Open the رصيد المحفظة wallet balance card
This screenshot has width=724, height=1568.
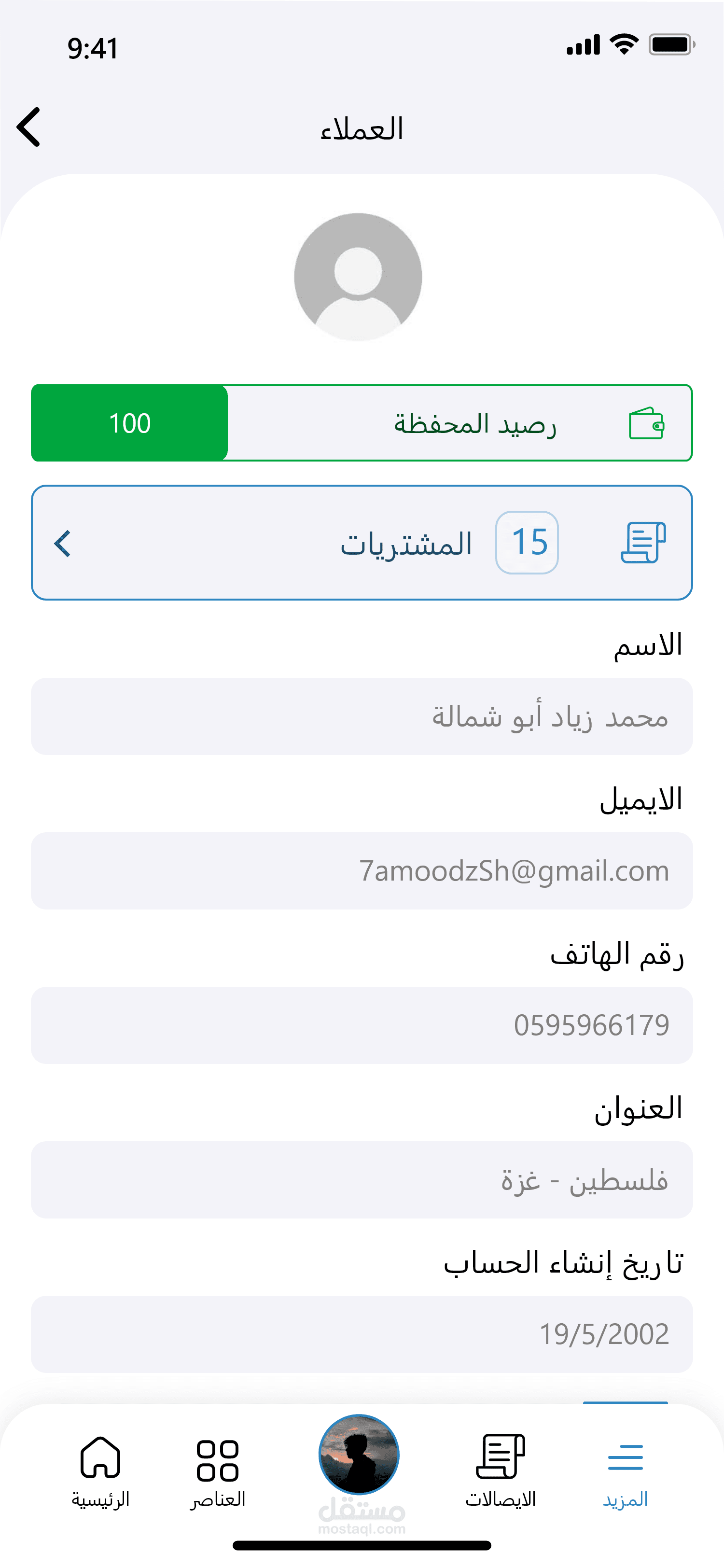(x=362, y=423)
